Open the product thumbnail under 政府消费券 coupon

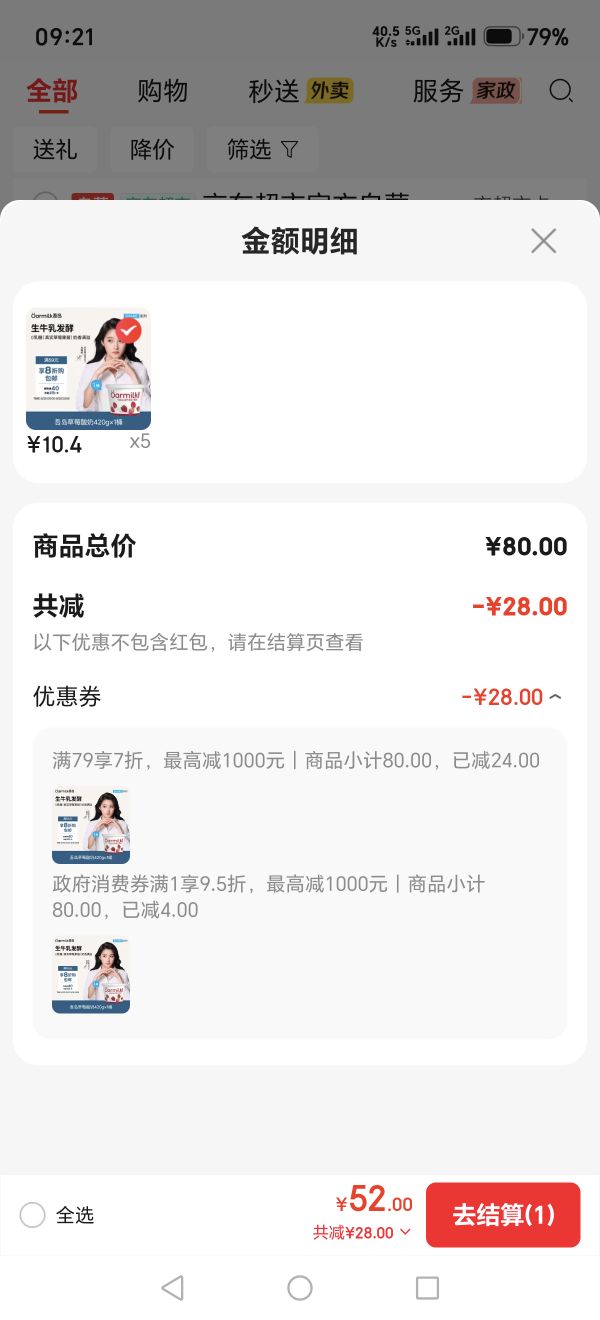91,975
